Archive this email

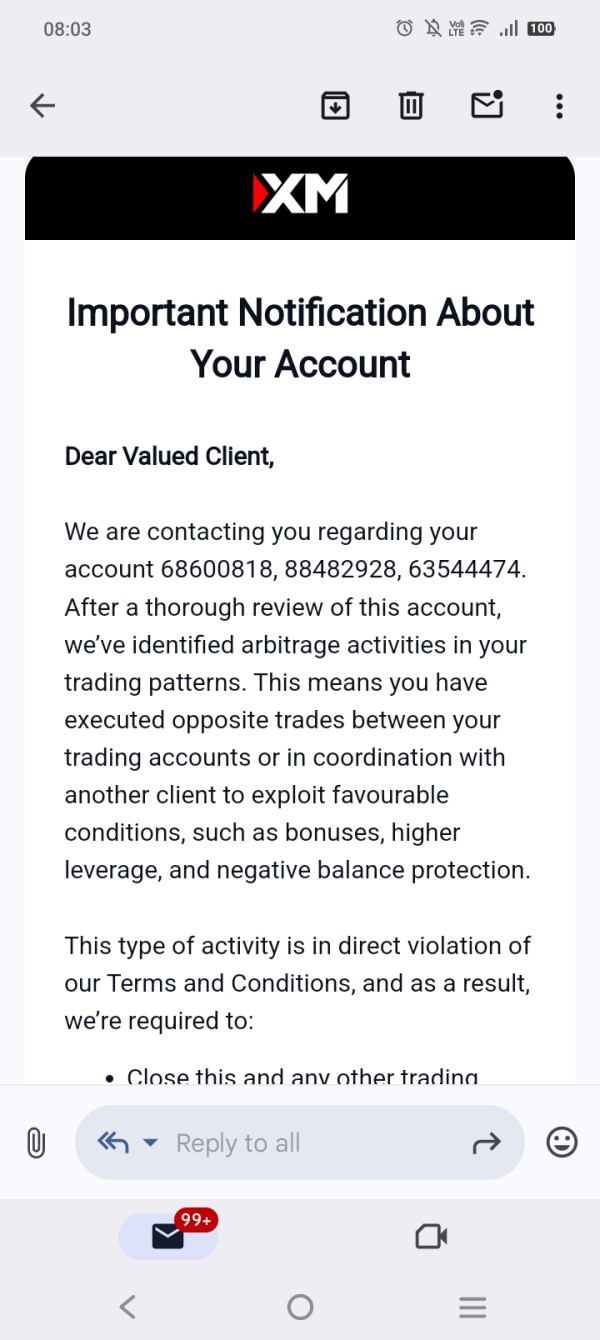[335, 105]
